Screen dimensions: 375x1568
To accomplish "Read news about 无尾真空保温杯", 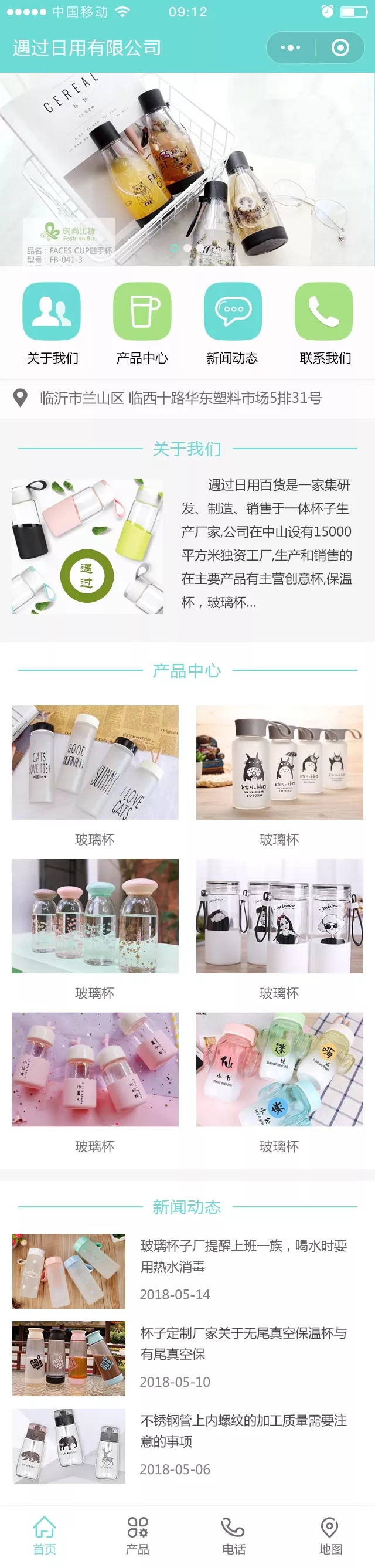I will tap(243, 1343).
